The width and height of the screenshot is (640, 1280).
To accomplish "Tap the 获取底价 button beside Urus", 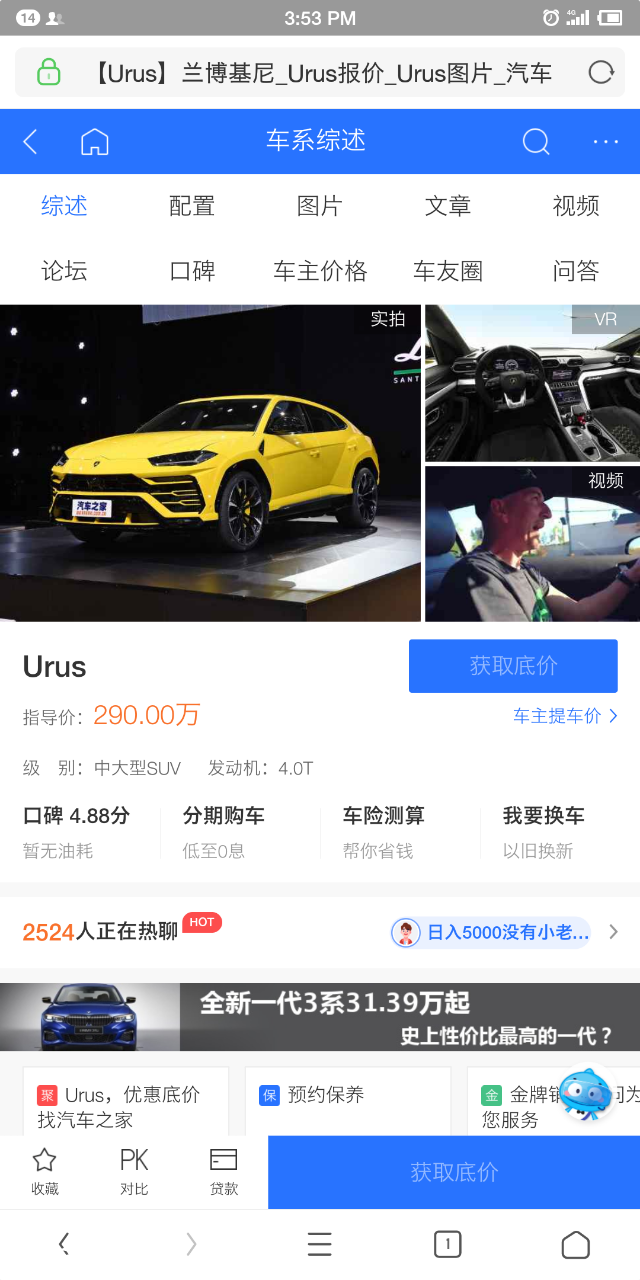I will point(513,666).
